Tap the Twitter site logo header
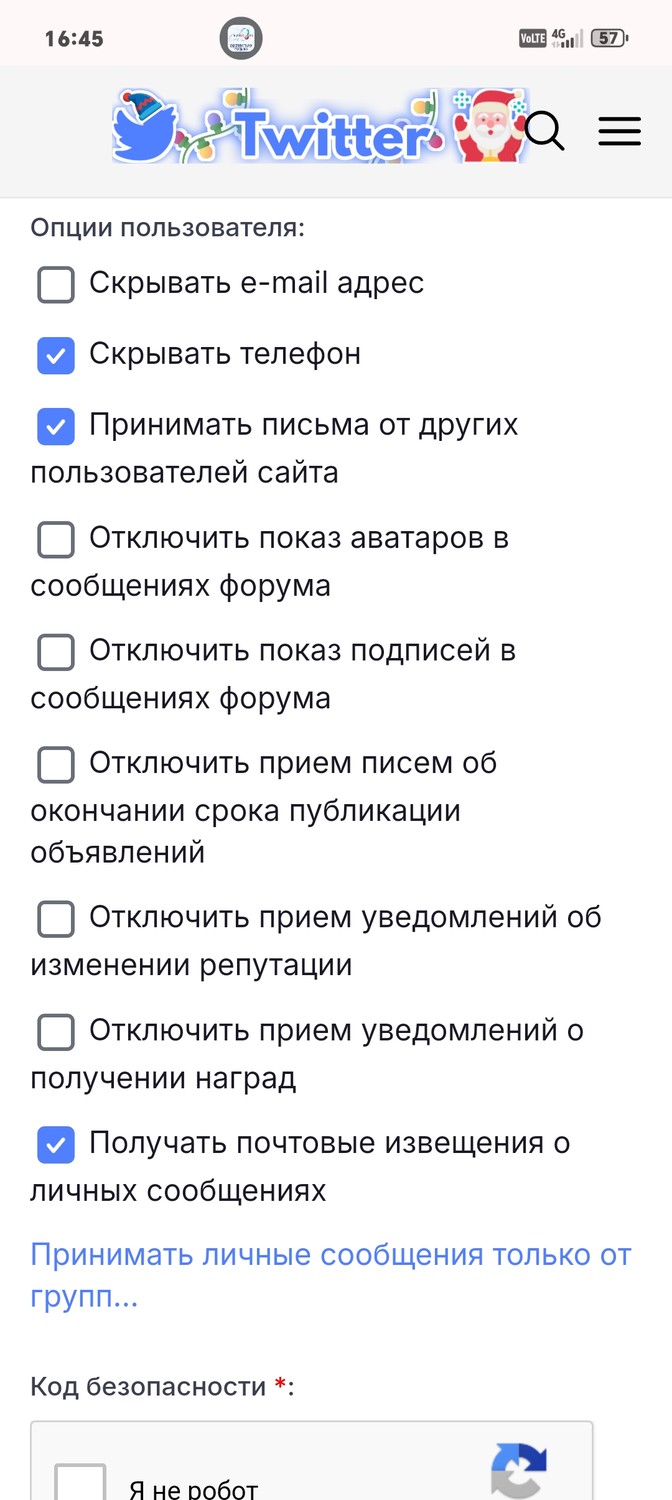672x1500 pixels. point(317,127)
